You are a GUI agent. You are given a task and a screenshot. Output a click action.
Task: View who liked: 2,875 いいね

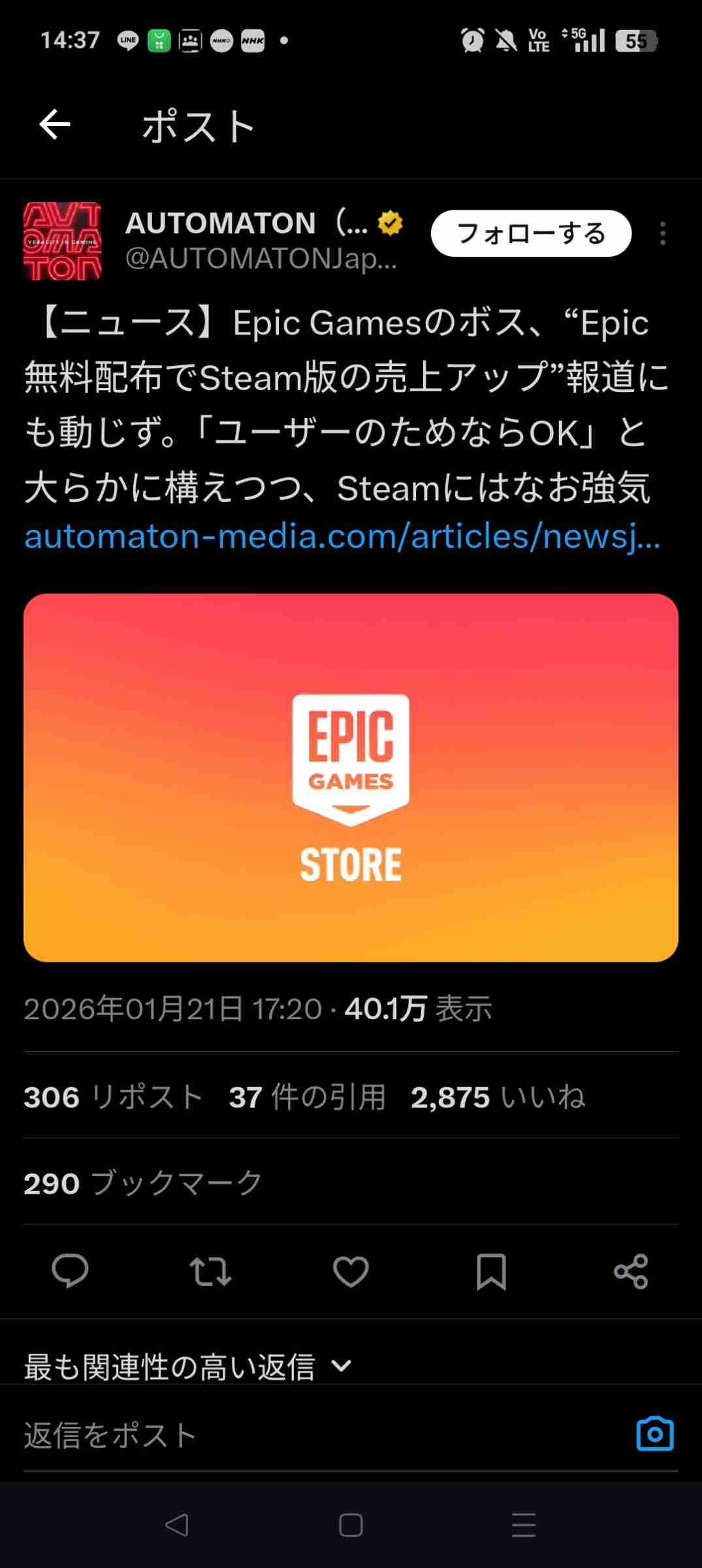click(498, 1097)
